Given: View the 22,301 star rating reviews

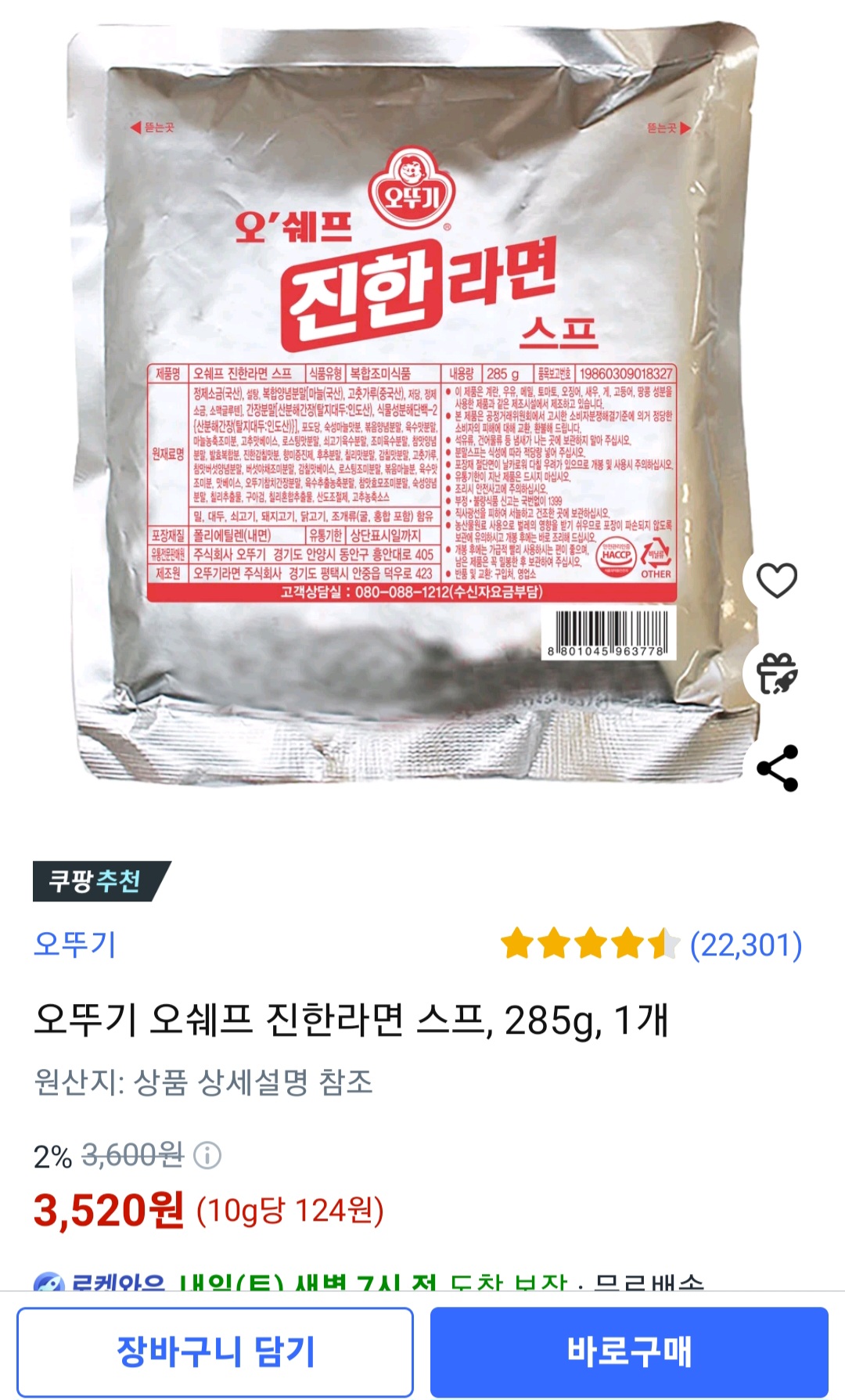Looking at the screenshot, I should (651, 945).
